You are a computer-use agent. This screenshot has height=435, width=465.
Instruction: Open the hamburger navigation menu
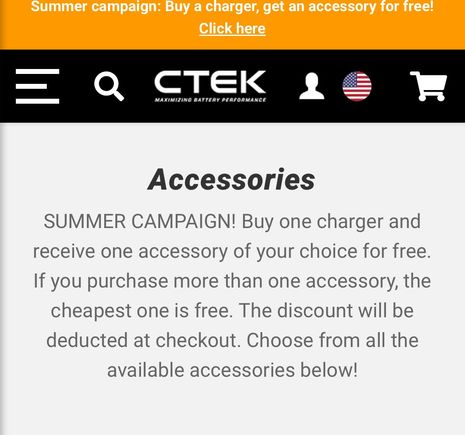click(37, 86)
